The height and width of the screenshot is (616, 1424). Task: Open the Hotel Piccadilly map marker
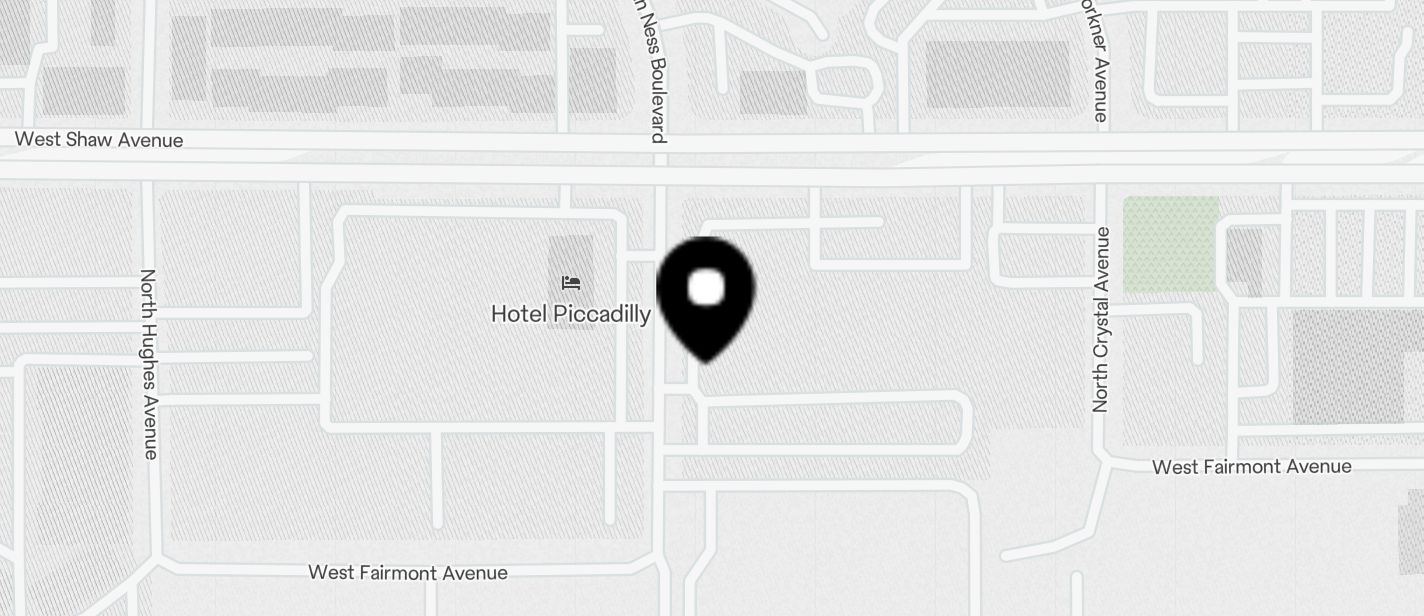point(571,283)
